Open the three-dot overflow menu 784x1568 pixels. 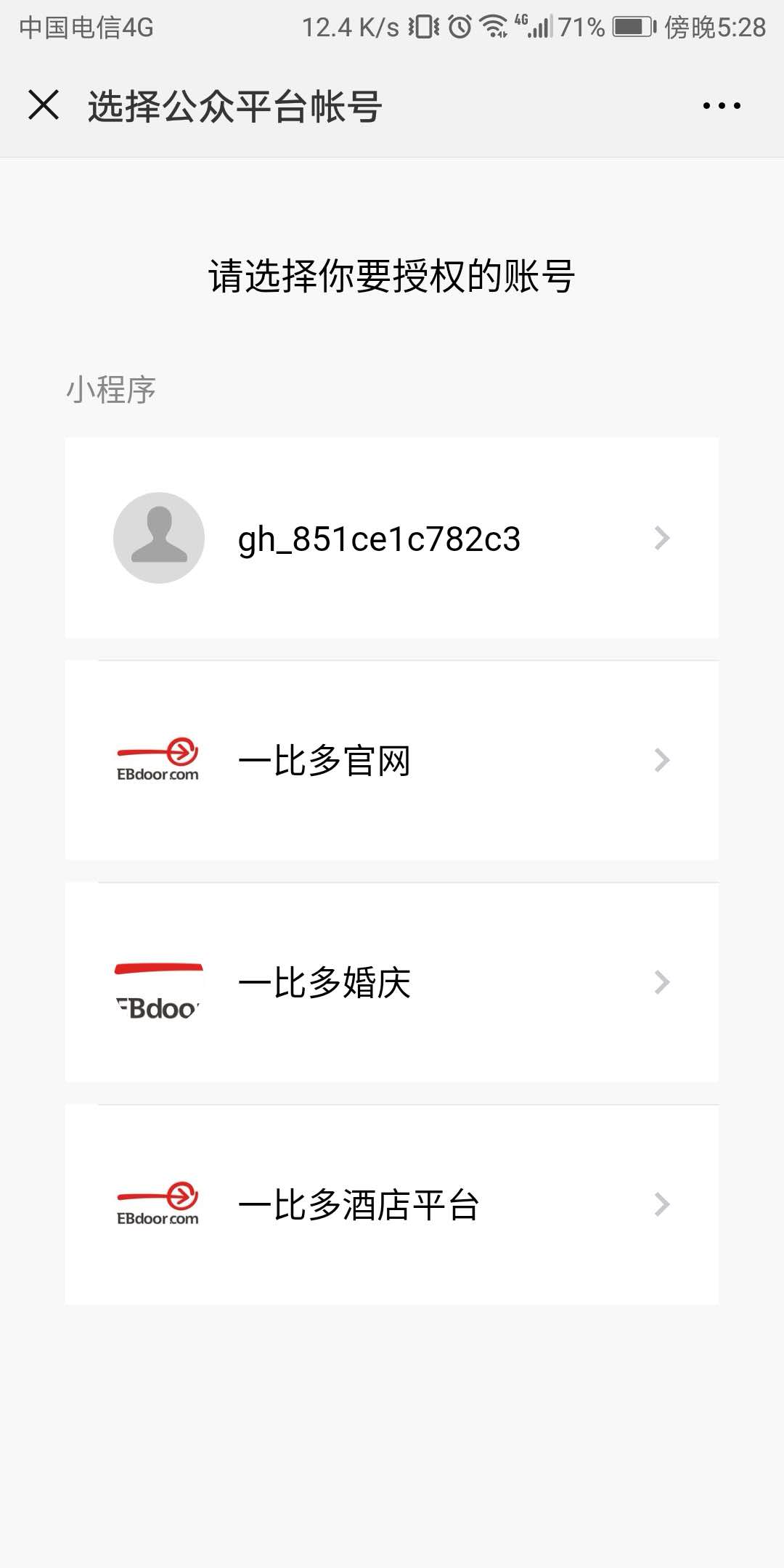tap(722, 106)
